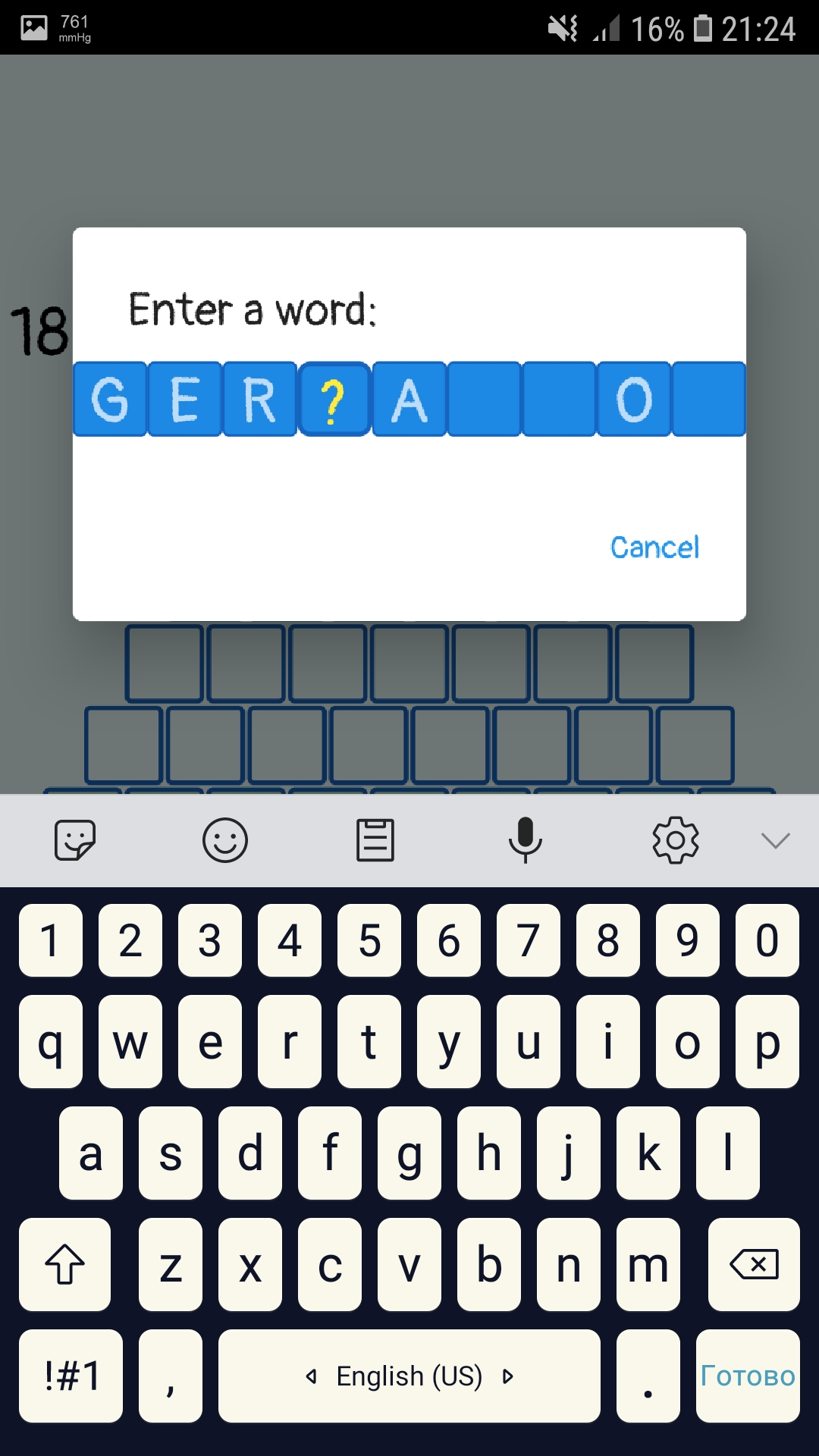Start voice input with the microphone

(525, 840)
